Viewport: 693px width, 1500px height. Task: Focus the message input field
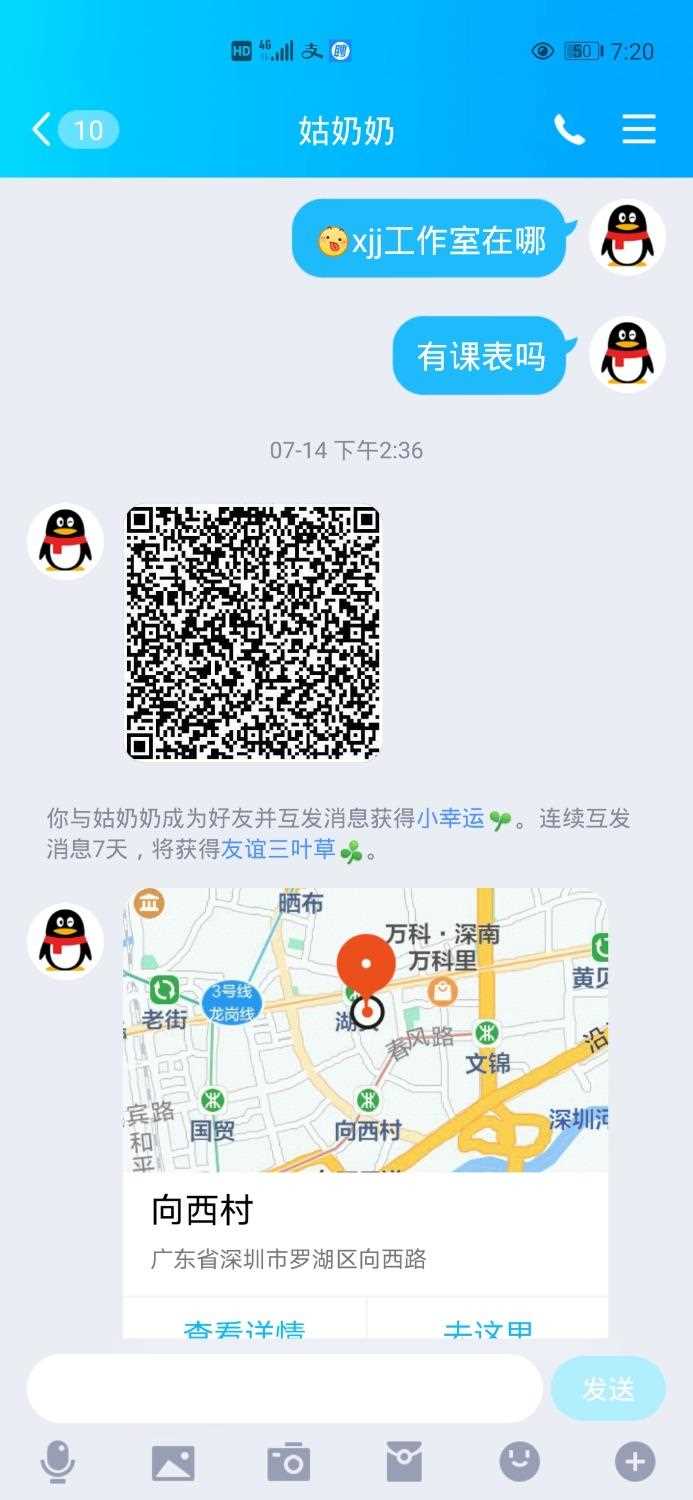pos(285,1388)
